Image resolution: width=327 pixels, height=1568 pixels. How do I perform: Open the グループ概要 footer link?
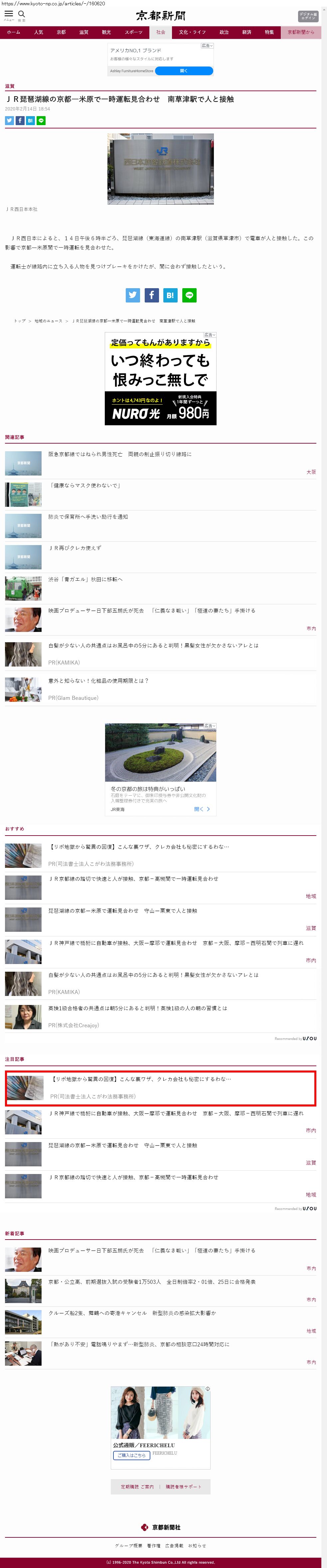(x=128, y=1545)
